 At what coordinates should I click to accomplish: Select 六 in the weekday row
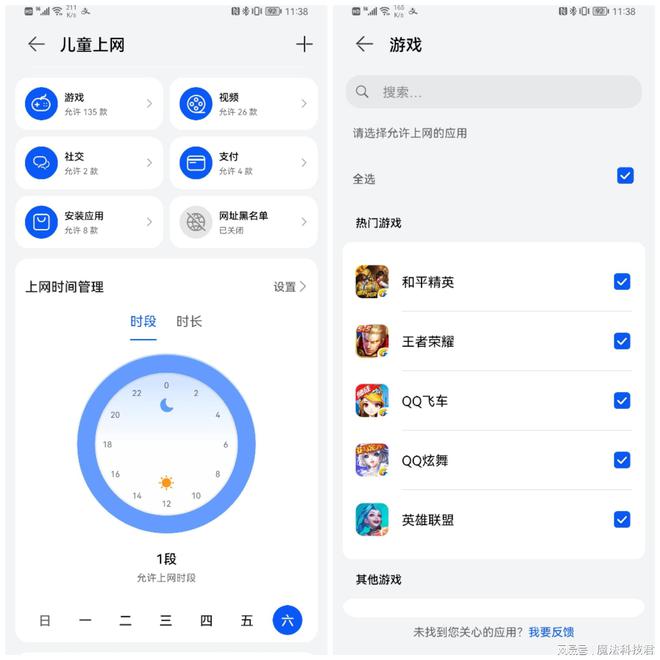(287, 620)
